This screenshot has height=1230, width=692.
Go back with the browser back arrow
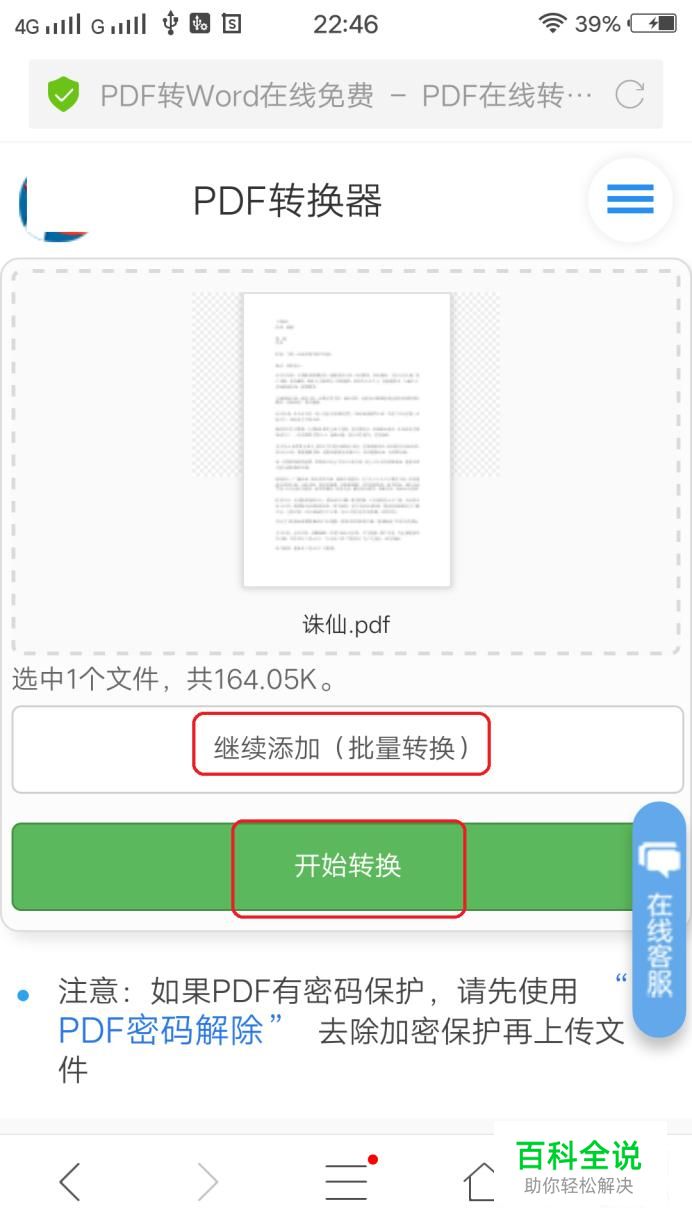pyautogui.click(x=69, y=1182)
